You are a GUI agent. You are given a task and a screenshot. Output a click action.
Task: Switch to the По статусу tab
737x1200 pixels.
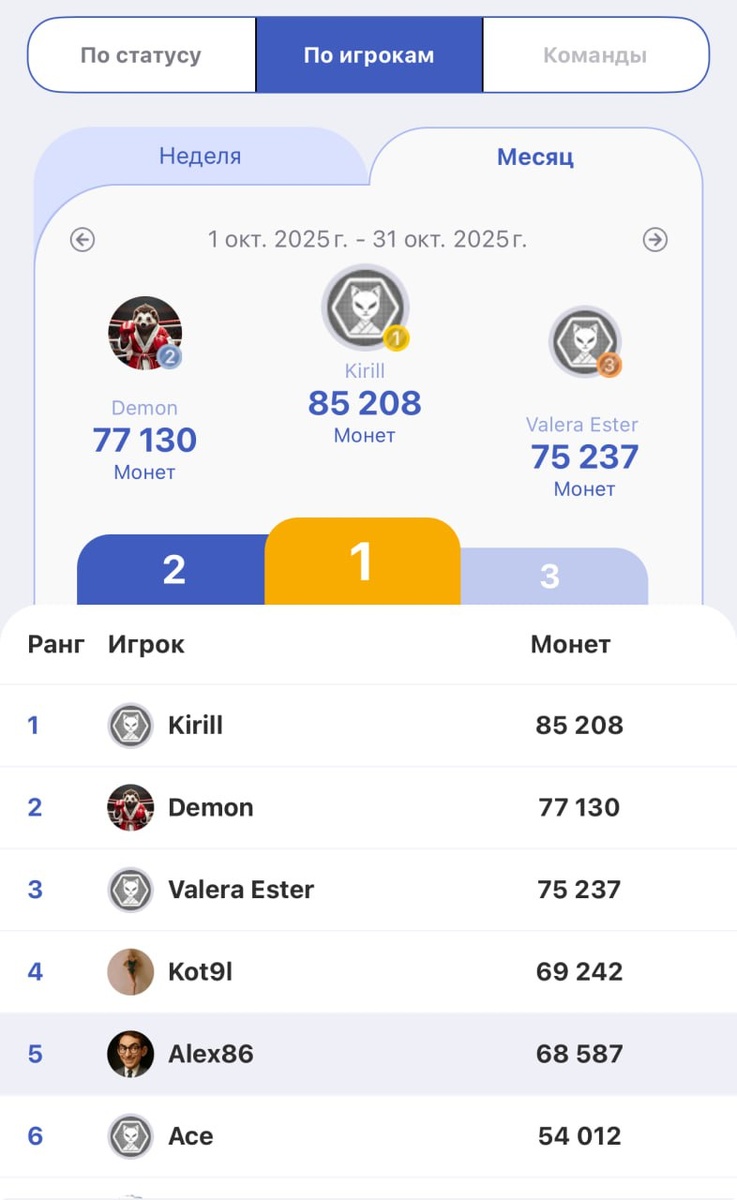(141, 55)
